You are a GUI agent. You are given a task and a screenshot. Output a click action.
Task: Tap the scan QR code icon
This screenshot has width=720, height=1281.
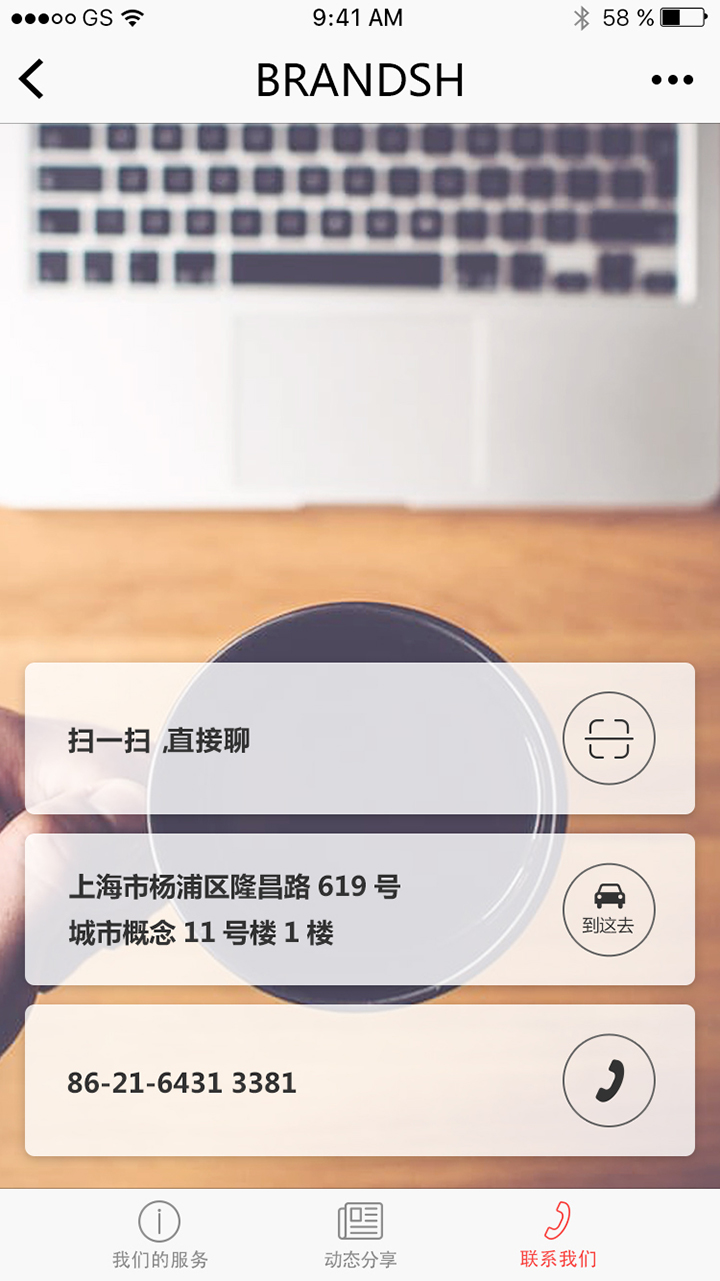(x=609, y=739)
